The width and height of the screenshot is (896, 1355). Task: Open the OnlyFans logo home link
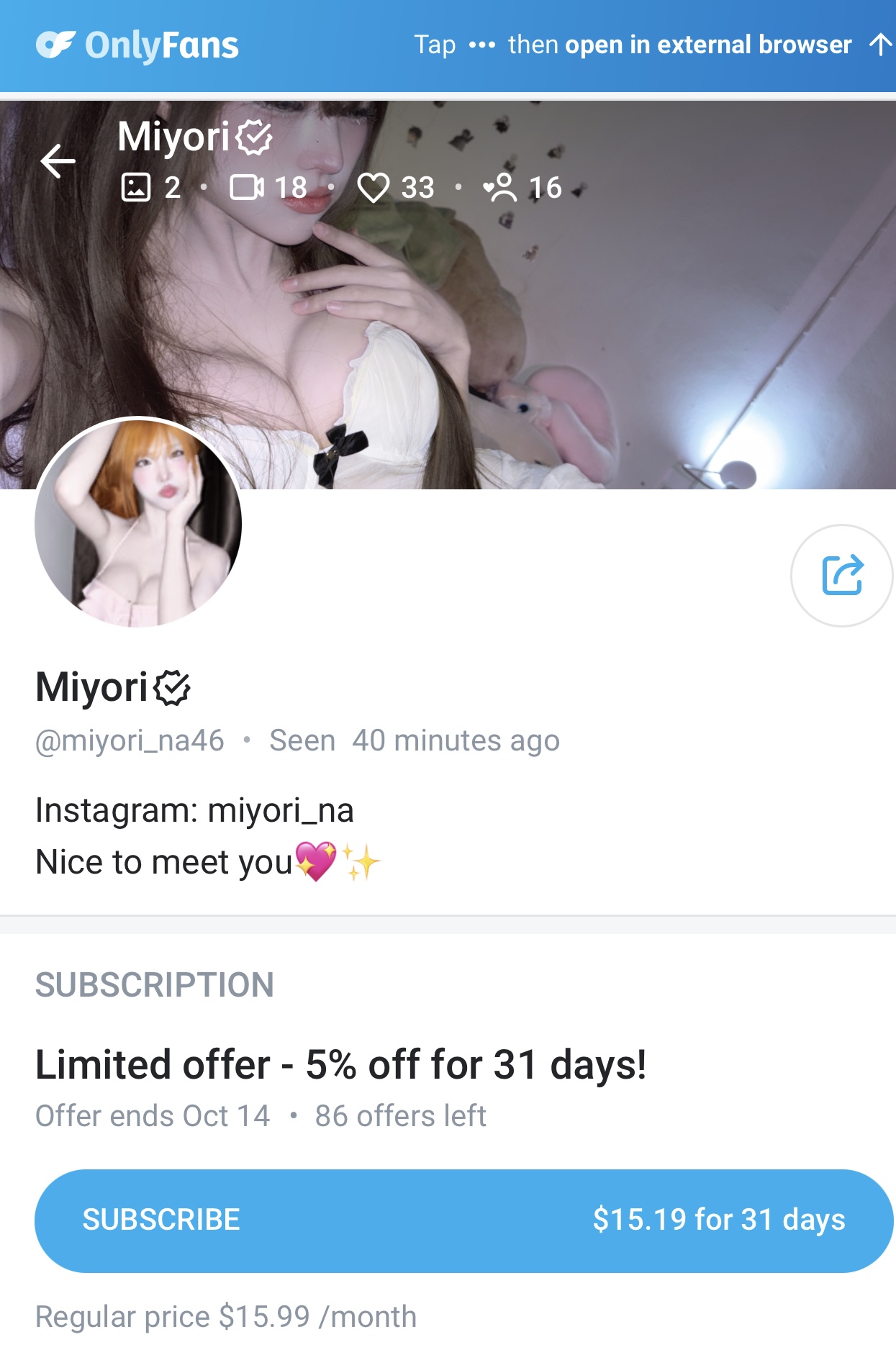click(x=137, y=45)
